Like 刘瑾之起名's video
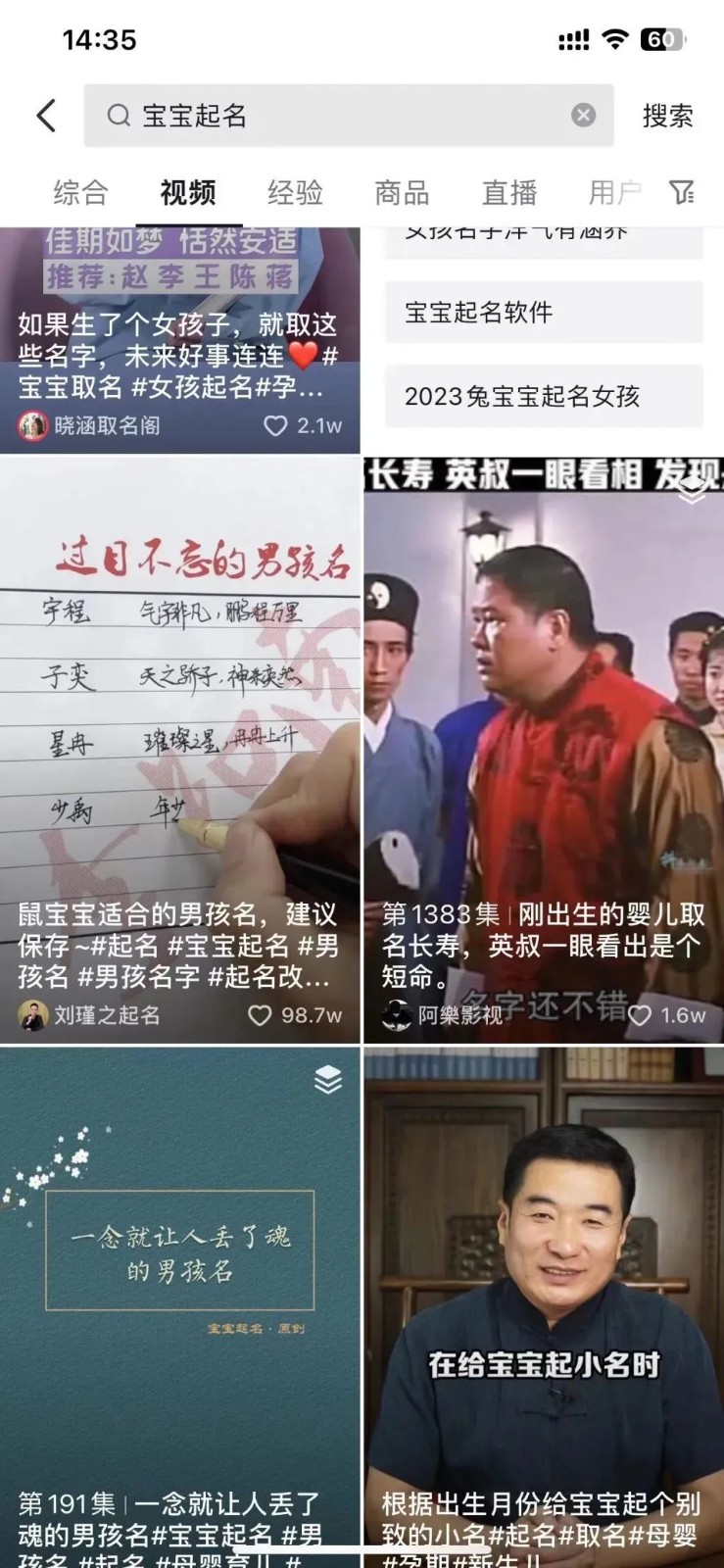 [261, 1015]
